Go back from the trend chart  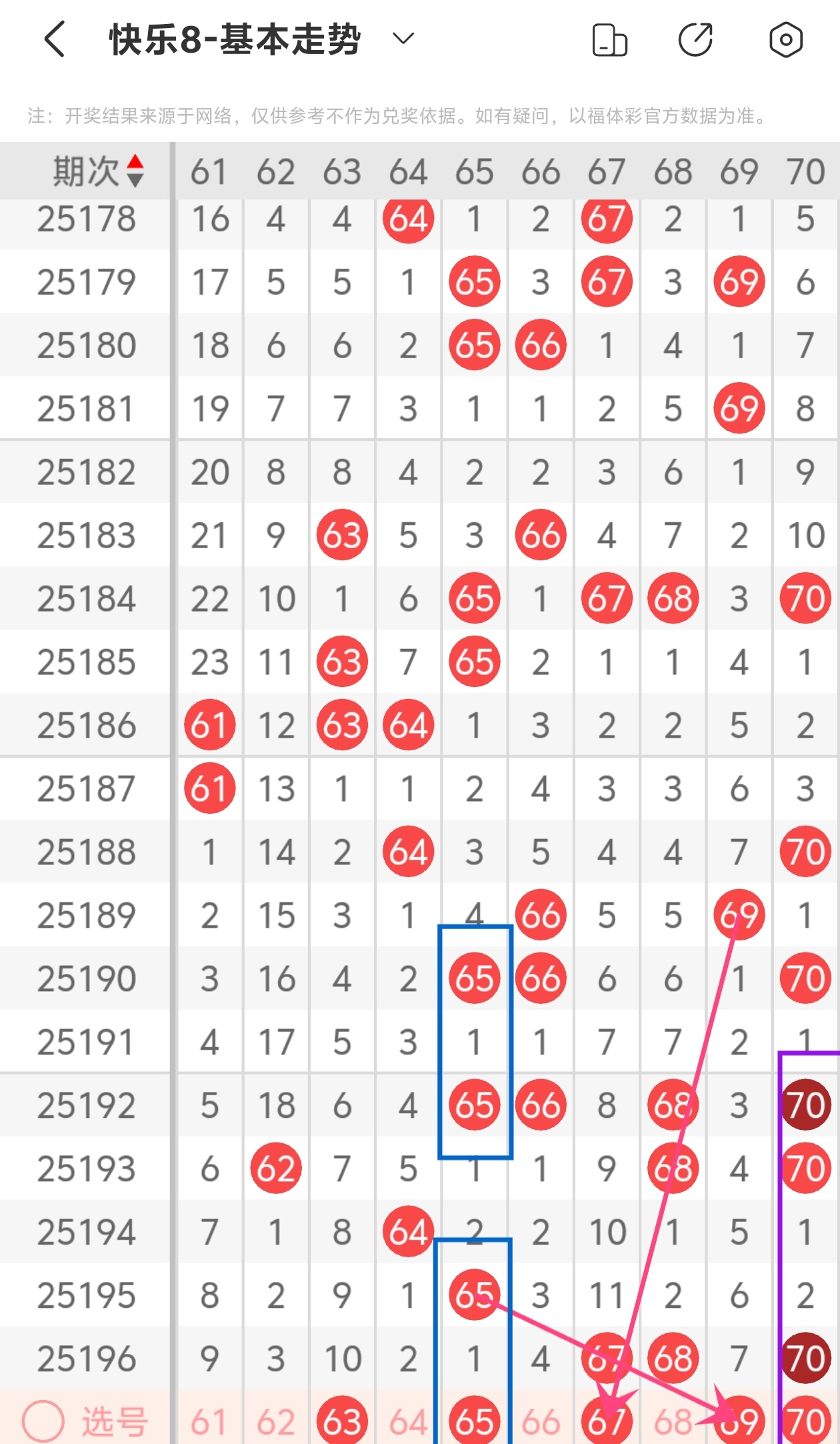pos(55,39)
